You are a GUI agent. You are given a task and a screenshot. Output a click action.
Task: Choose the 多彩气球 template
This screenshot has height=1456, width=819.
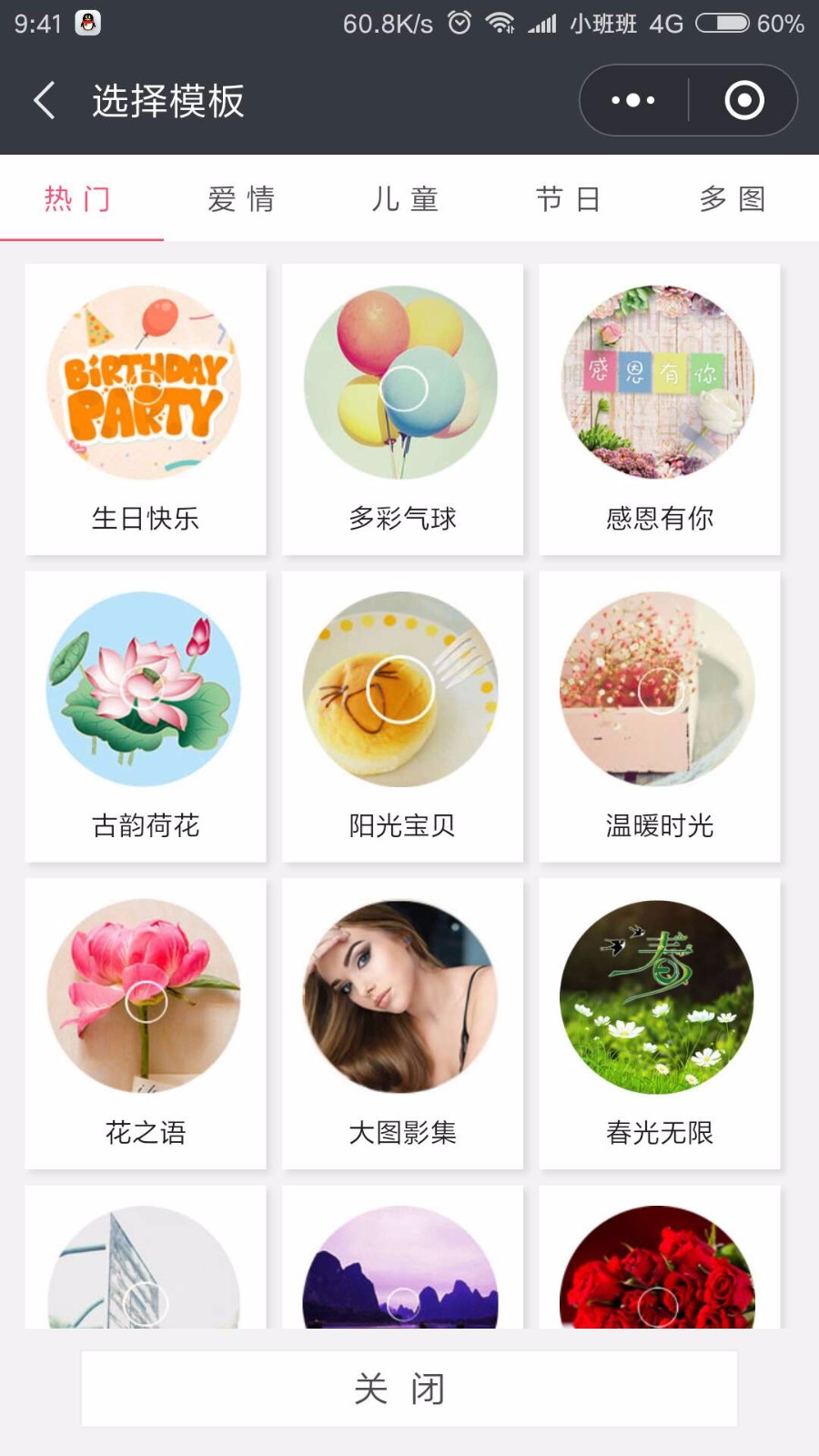click(402, 409)
